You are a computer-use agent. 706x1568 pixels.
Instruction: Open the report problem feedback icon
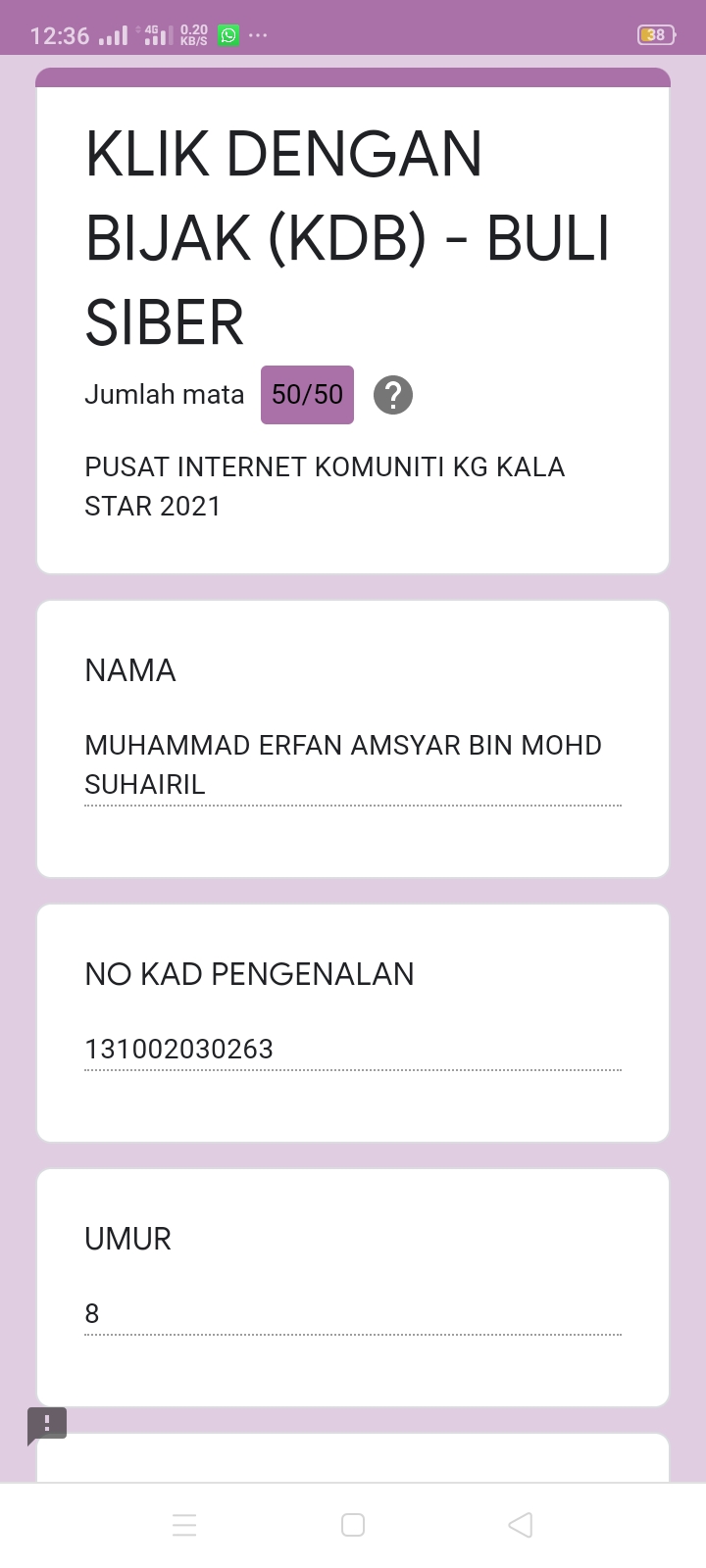(x=47, y=1425)
